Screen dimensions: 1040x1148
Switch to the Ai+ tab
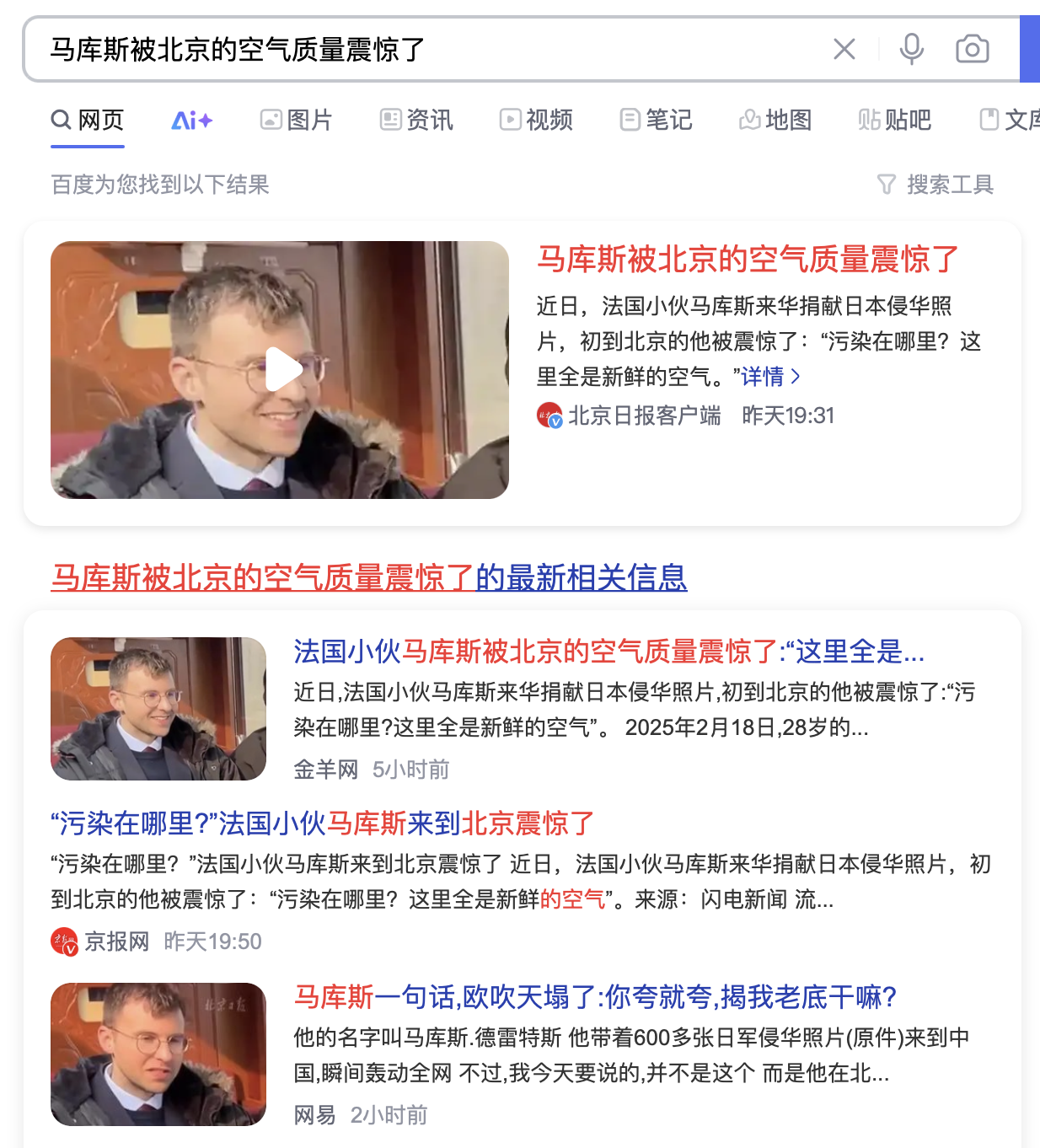coord(190,120)
